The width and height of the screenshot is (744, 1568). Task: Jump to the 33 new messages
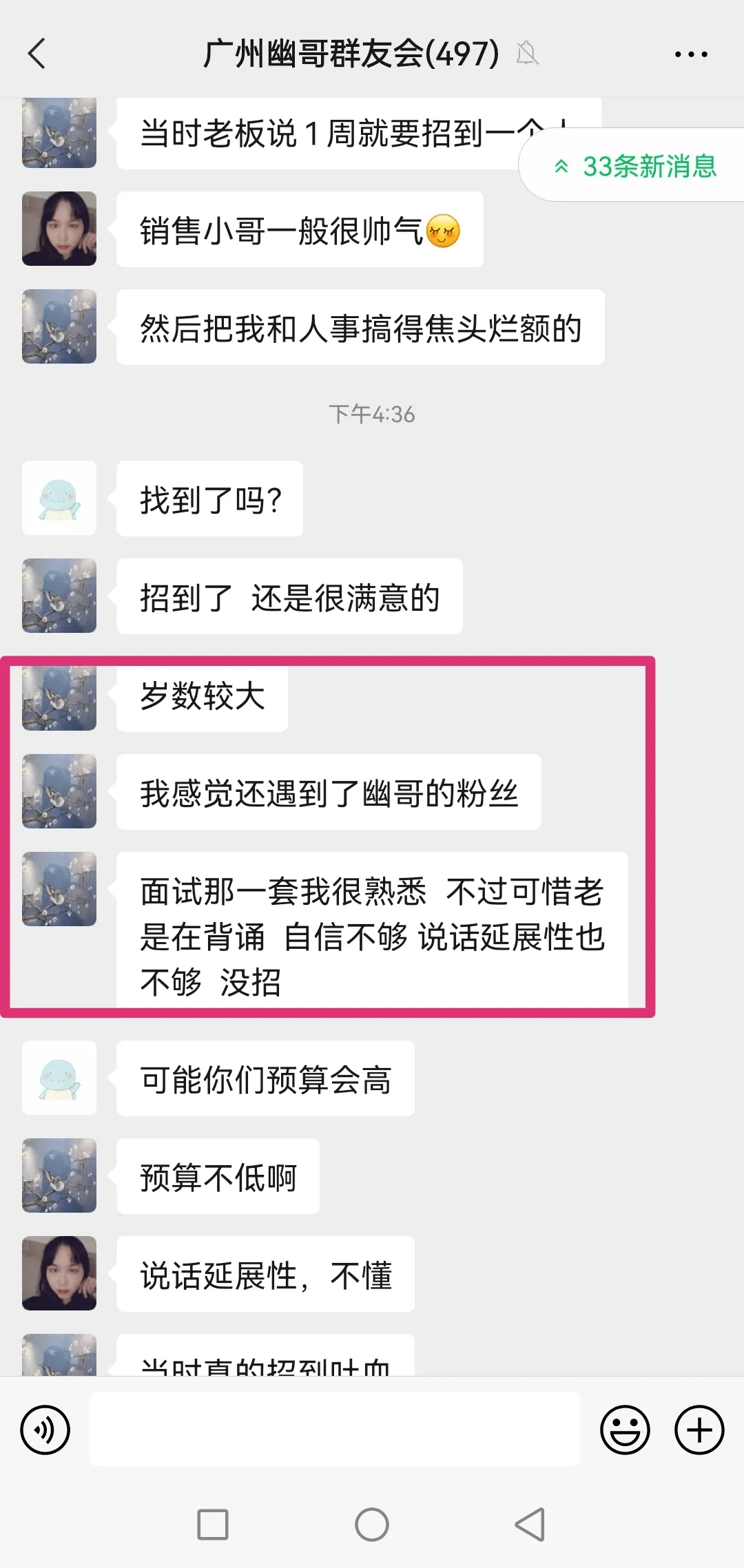coord(636,166)
